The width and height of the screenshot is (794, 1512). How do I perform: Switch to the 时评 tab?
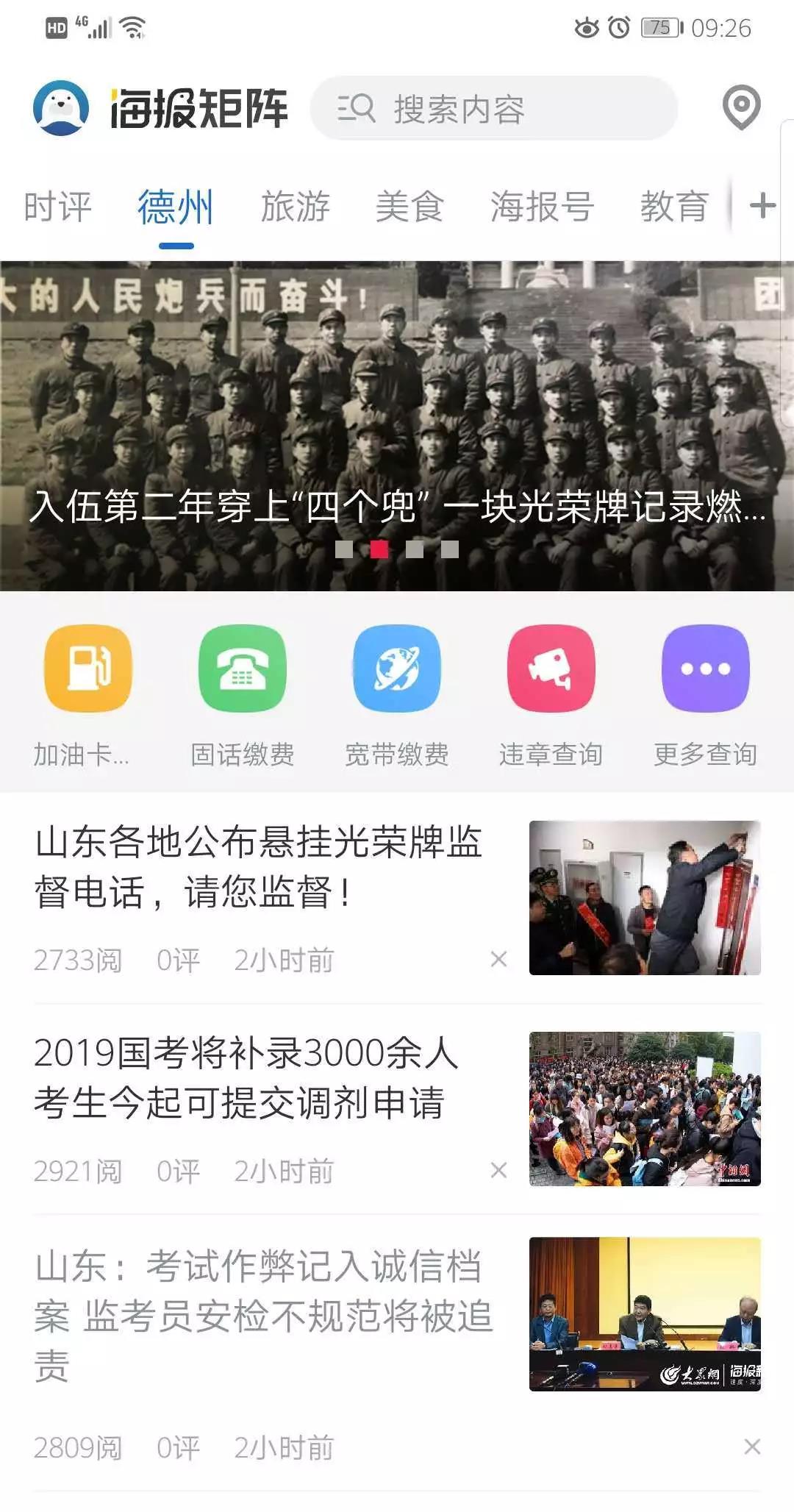point(57,207)
